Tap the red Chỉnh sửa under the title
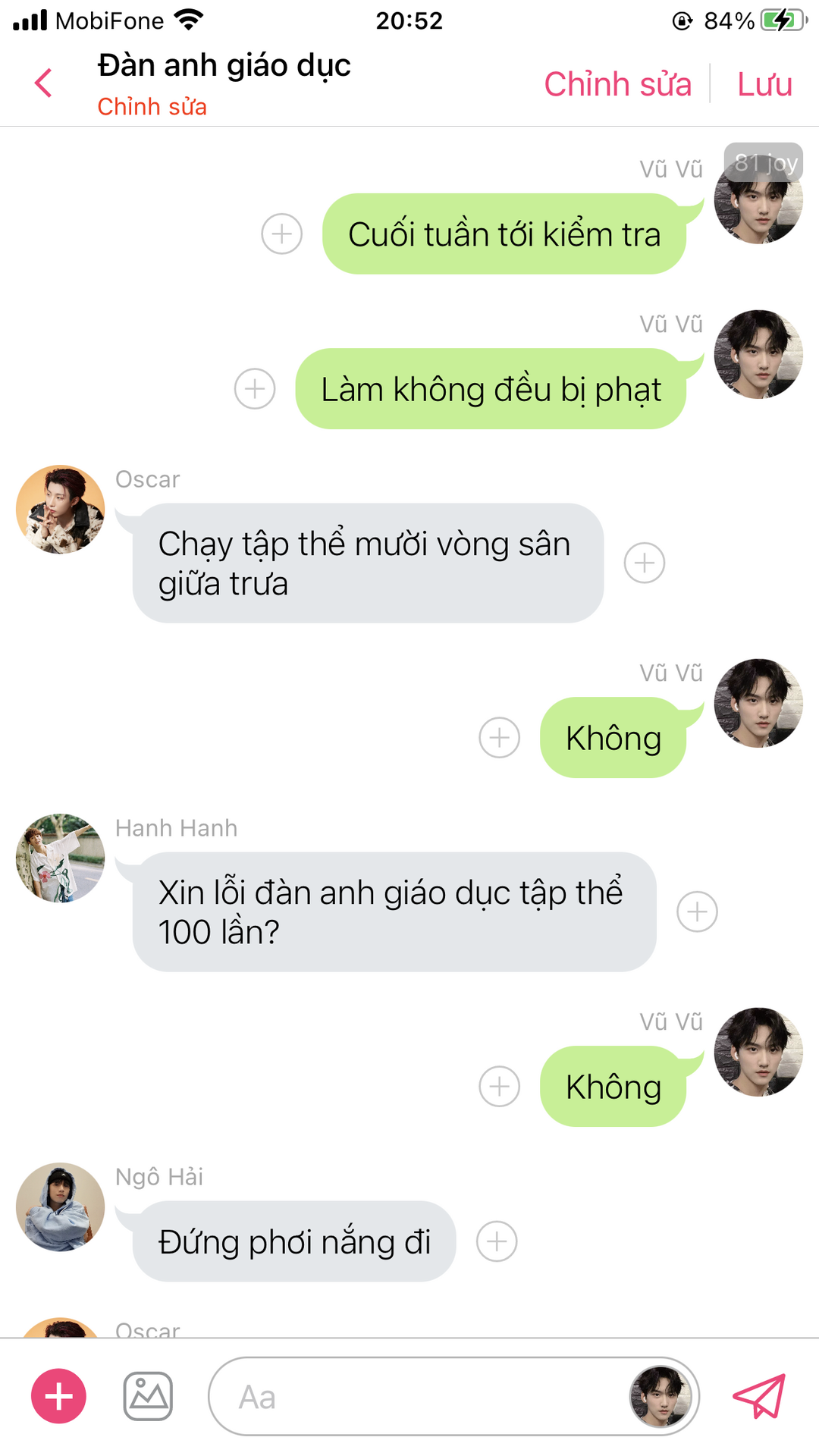This screenshot has height=1456, width=819. pos(152,107)
